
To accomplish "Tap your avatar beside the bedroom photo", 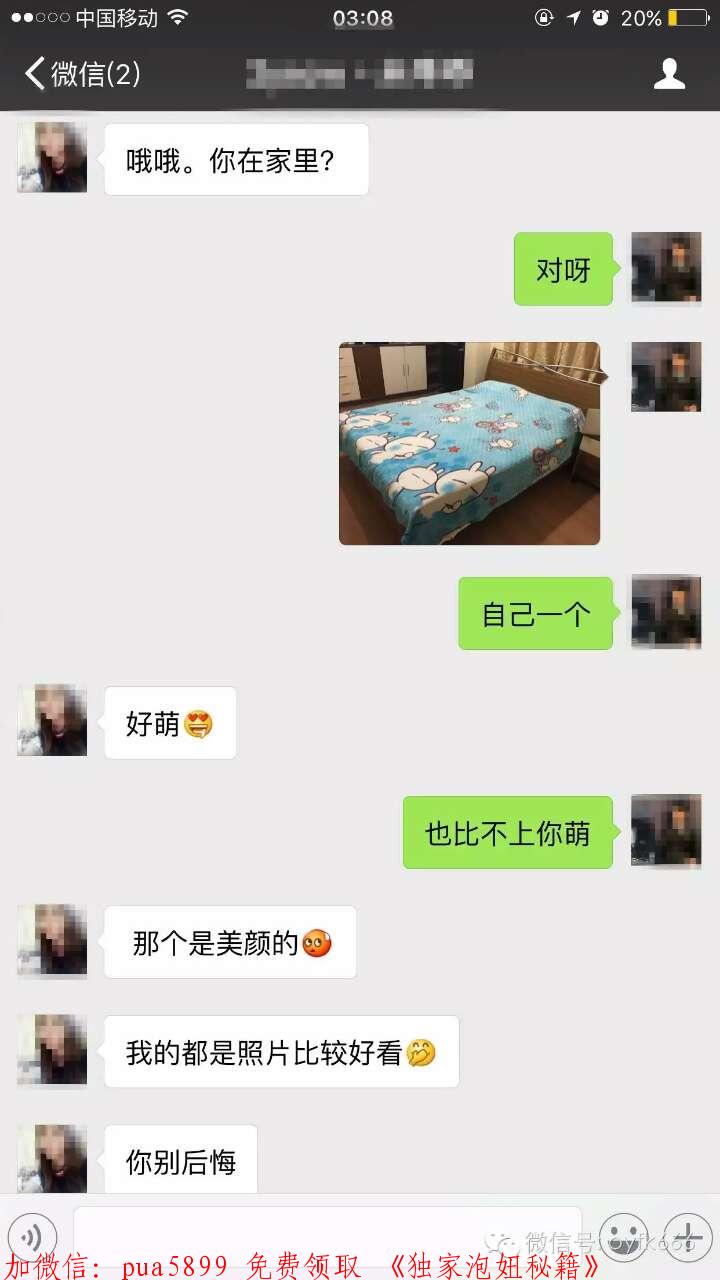I will coord(664,377).
